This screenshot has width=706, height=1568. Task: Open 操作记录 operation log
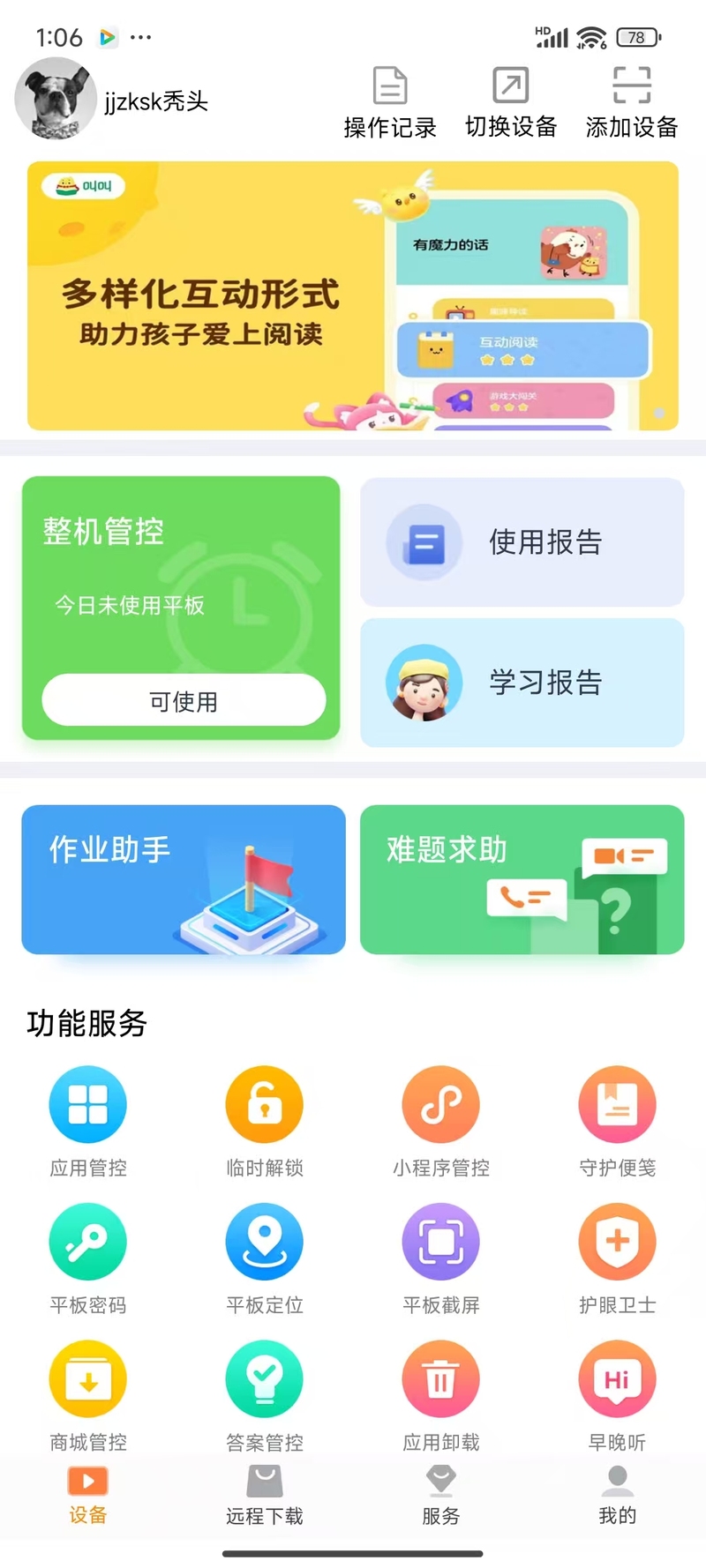pos(390,103)
